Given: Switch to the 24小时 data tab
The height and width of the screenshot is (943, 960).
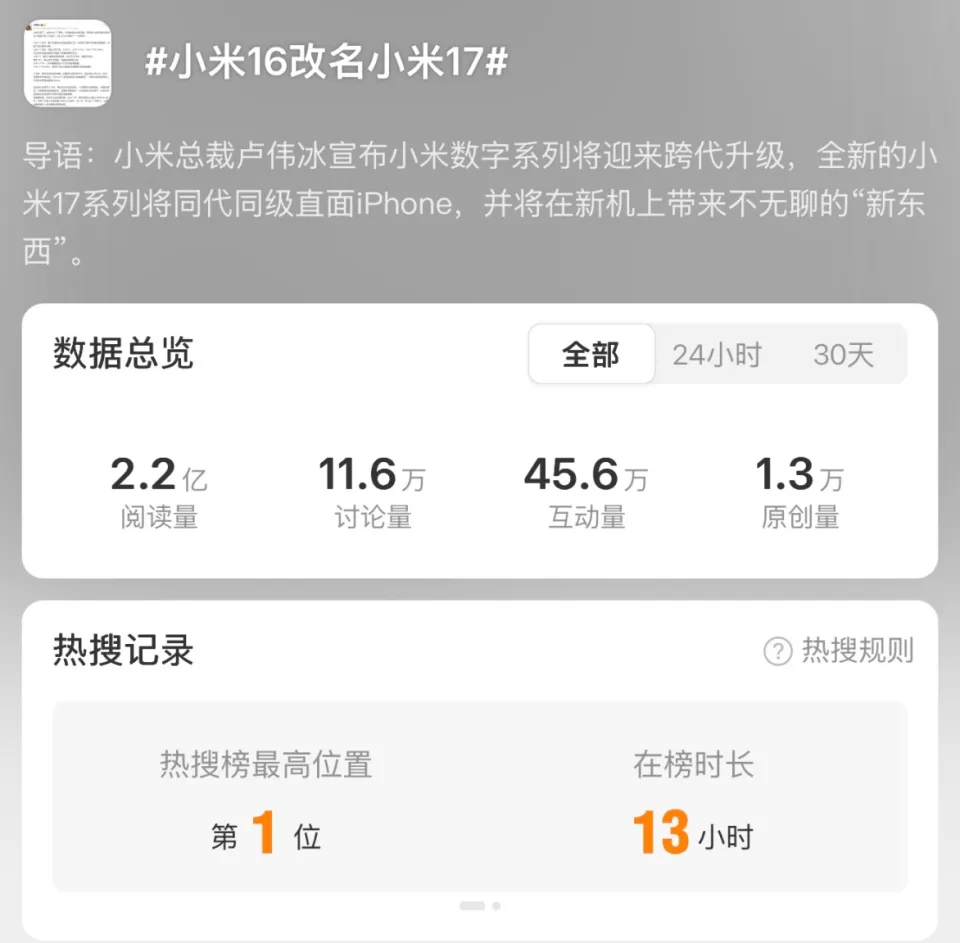Looking at the screenshot, I should 716,354.
